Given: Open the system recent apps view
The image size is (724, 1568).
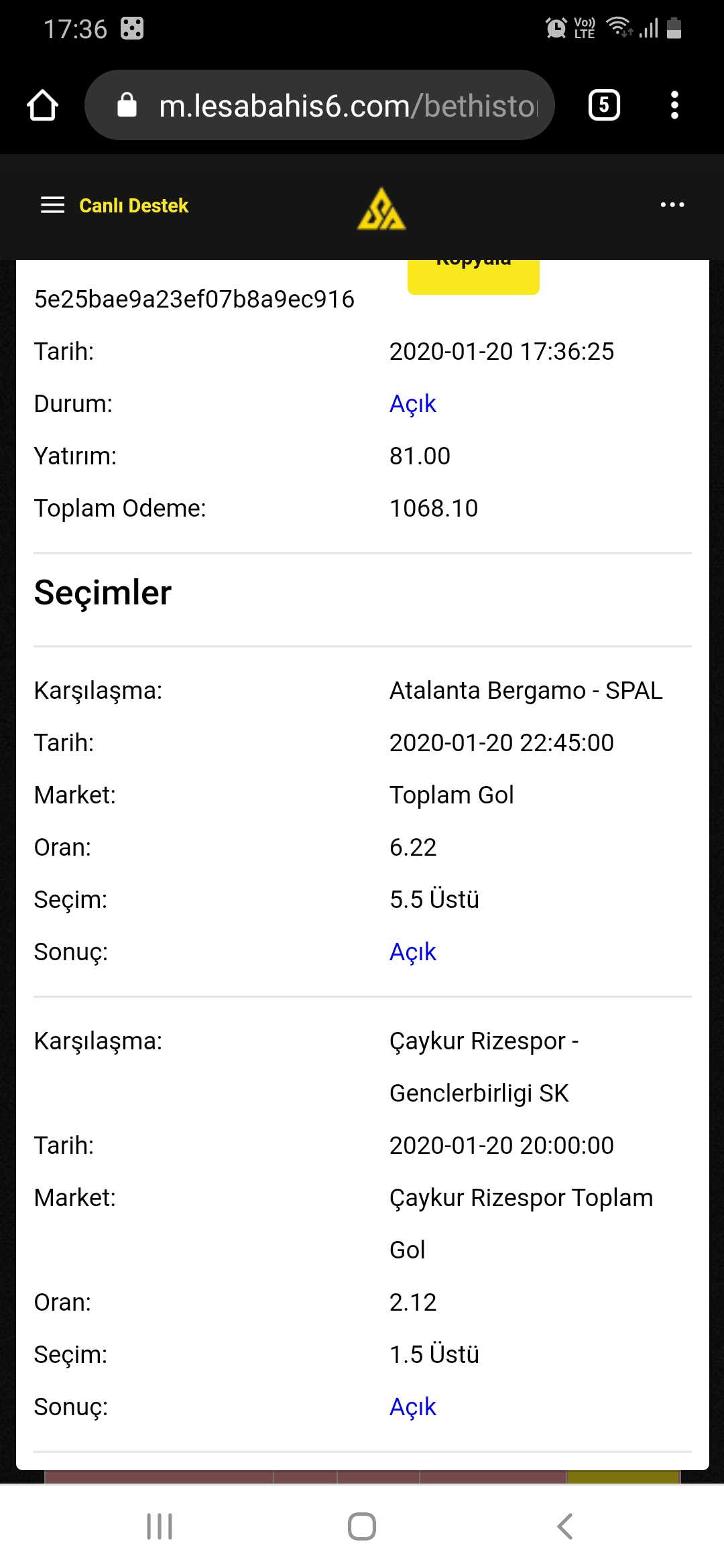Looking at the screenshot, I should click(160, 1526).
